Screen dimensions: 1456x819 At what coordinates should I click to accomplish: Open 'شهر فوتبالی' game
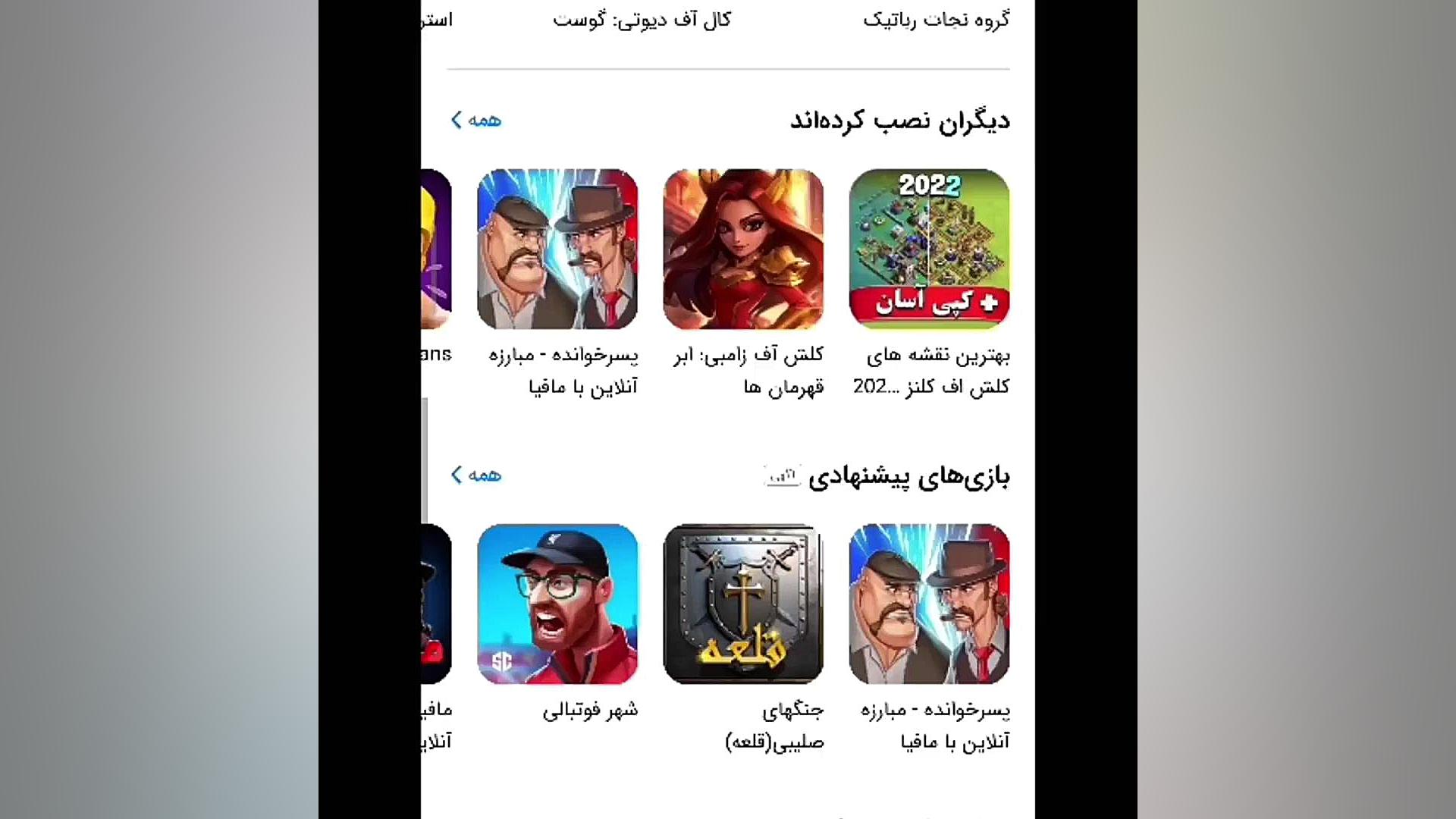[x=557, y=604]
